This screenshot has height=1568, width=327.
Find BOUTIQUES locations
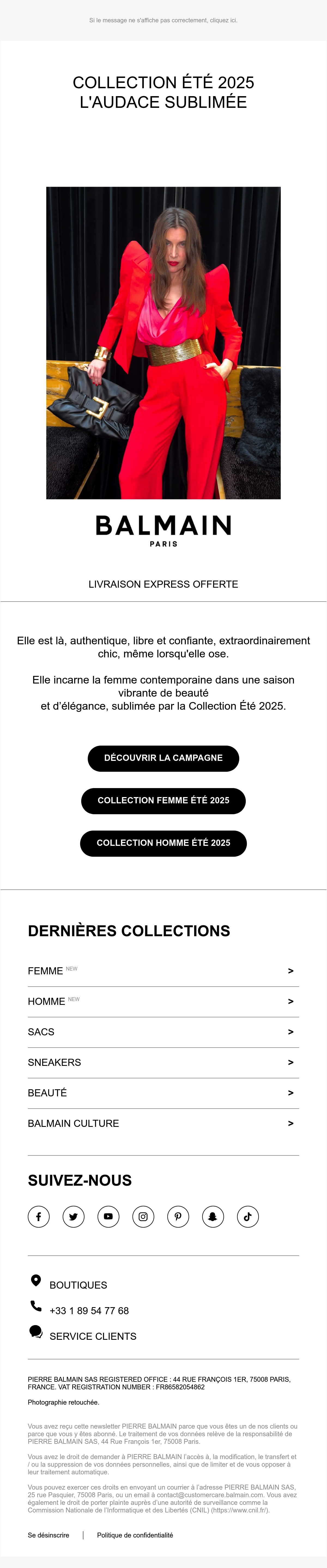[x=78, y=1285]
